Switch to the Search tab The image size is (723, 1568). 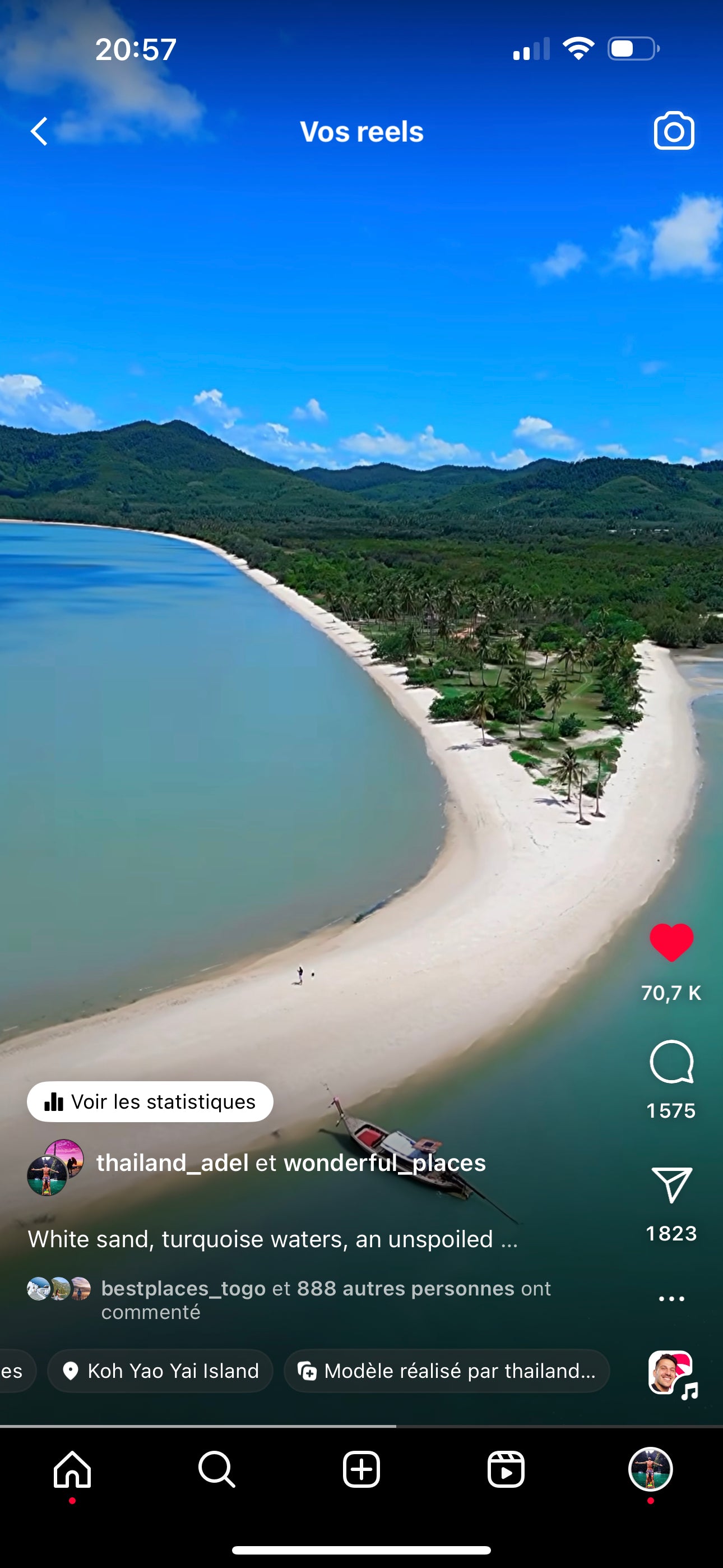(x=217, y=1469)
